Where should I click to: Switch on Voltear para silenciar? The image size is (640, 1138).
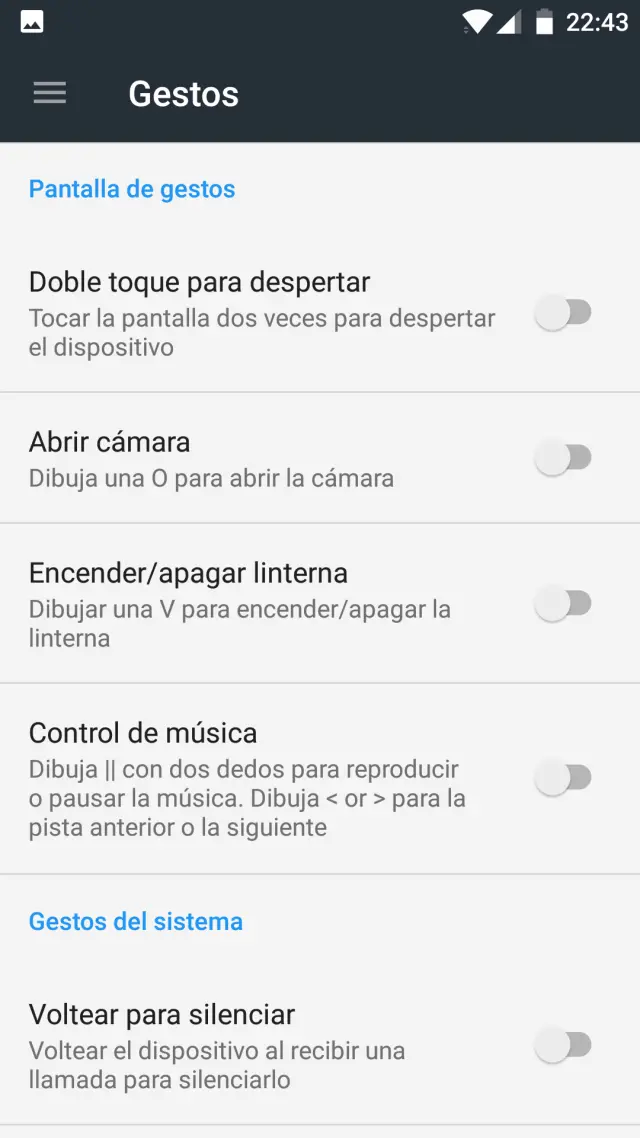coord(563,1046)
